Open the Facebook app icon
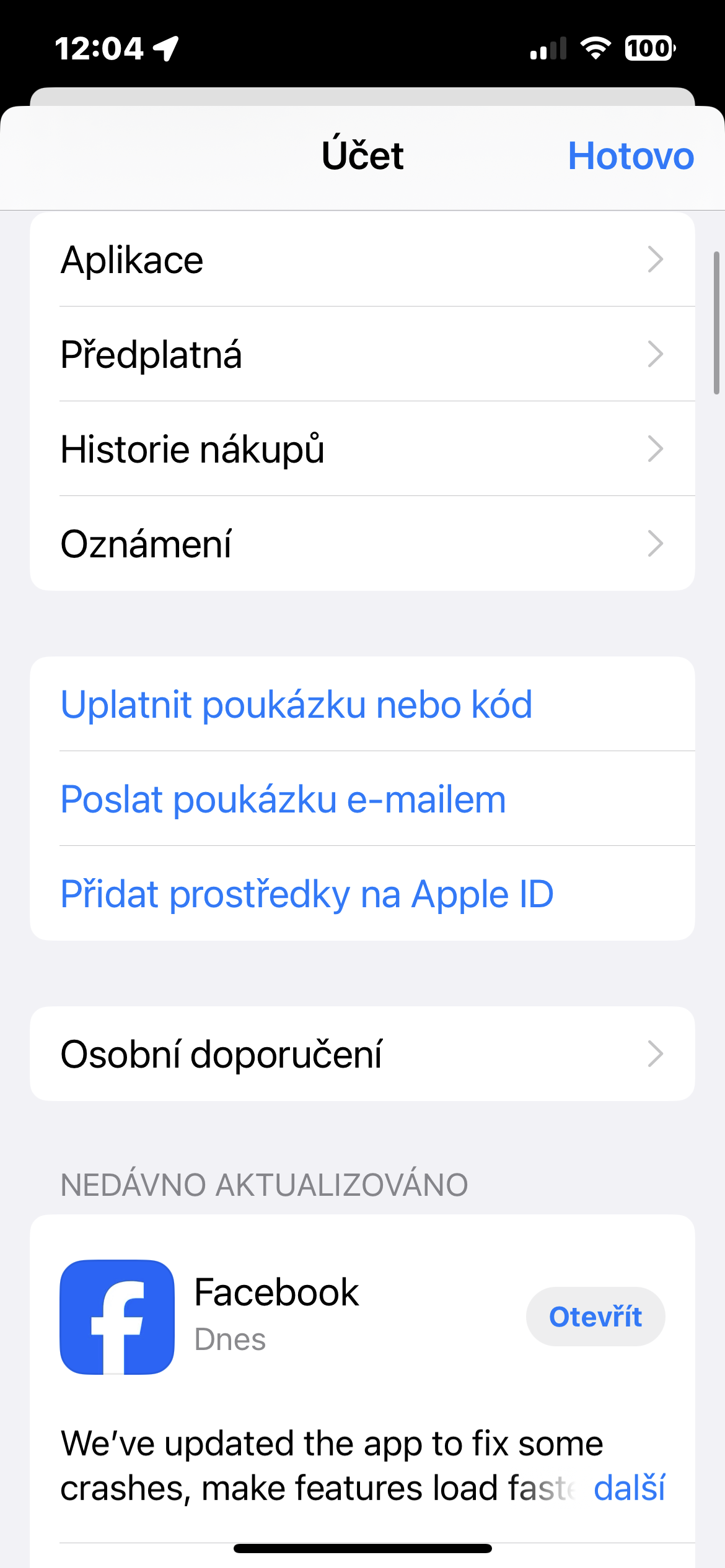 coord(117,1317)
